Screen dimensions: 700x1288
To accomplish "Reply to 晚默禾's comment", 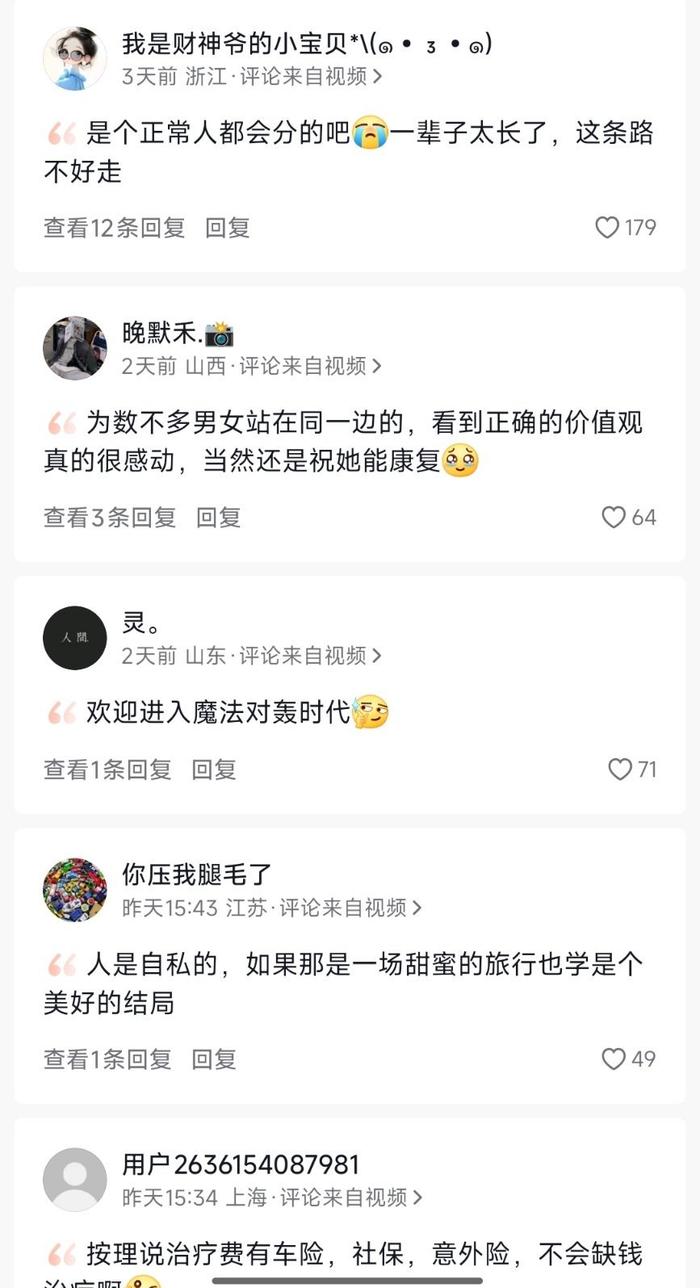I will coord(218,518).
